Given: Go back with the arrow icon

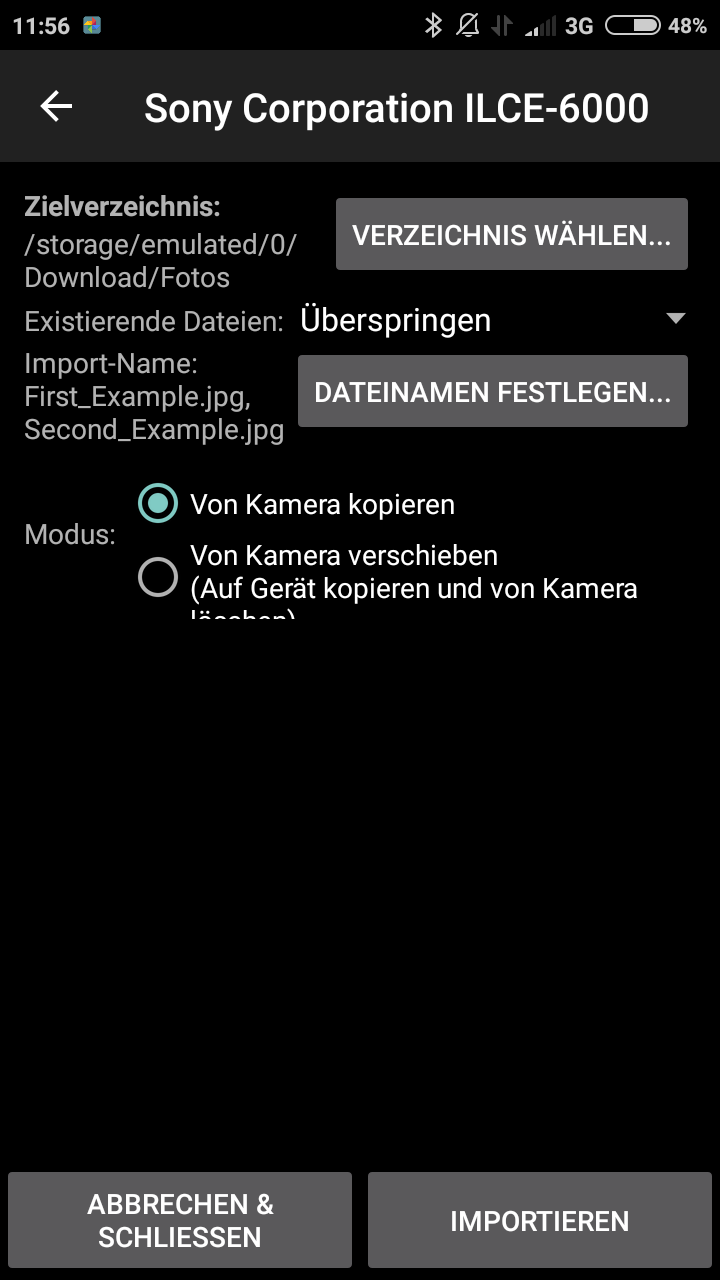Looking at the screenshot, I should [56, 107].
